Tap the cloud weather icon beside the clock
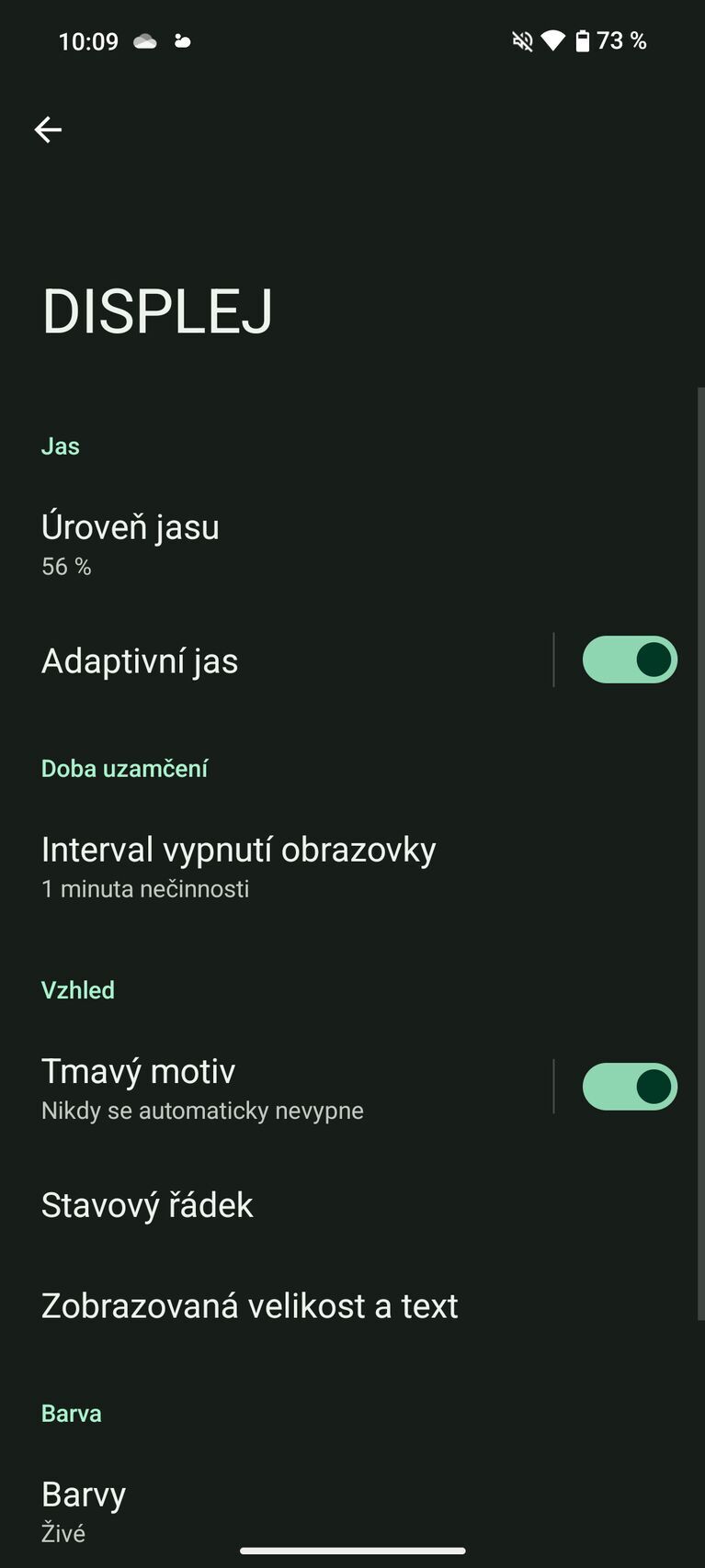This screenshot has height=1568, width=705. click(145, 40)
